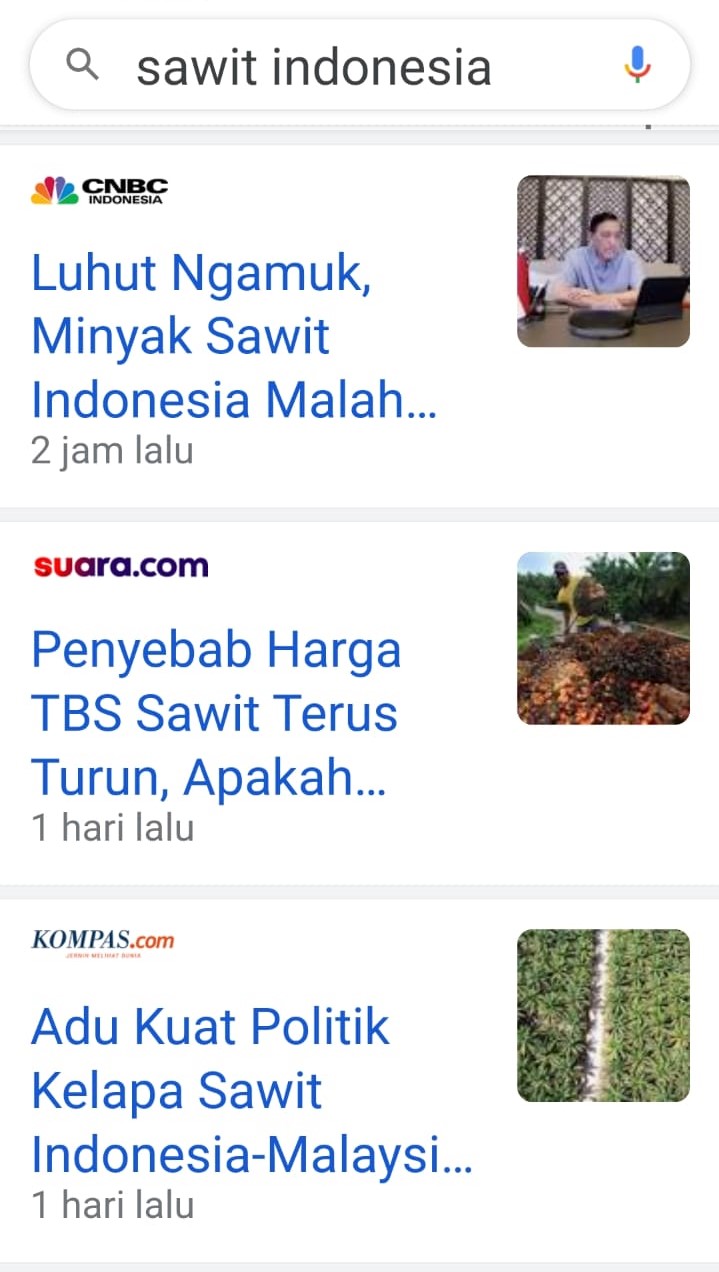Tap the magnifier search icon
The height and width of the screenshot is (1272, 719).
pyautogui.click(x=83, y=66)
